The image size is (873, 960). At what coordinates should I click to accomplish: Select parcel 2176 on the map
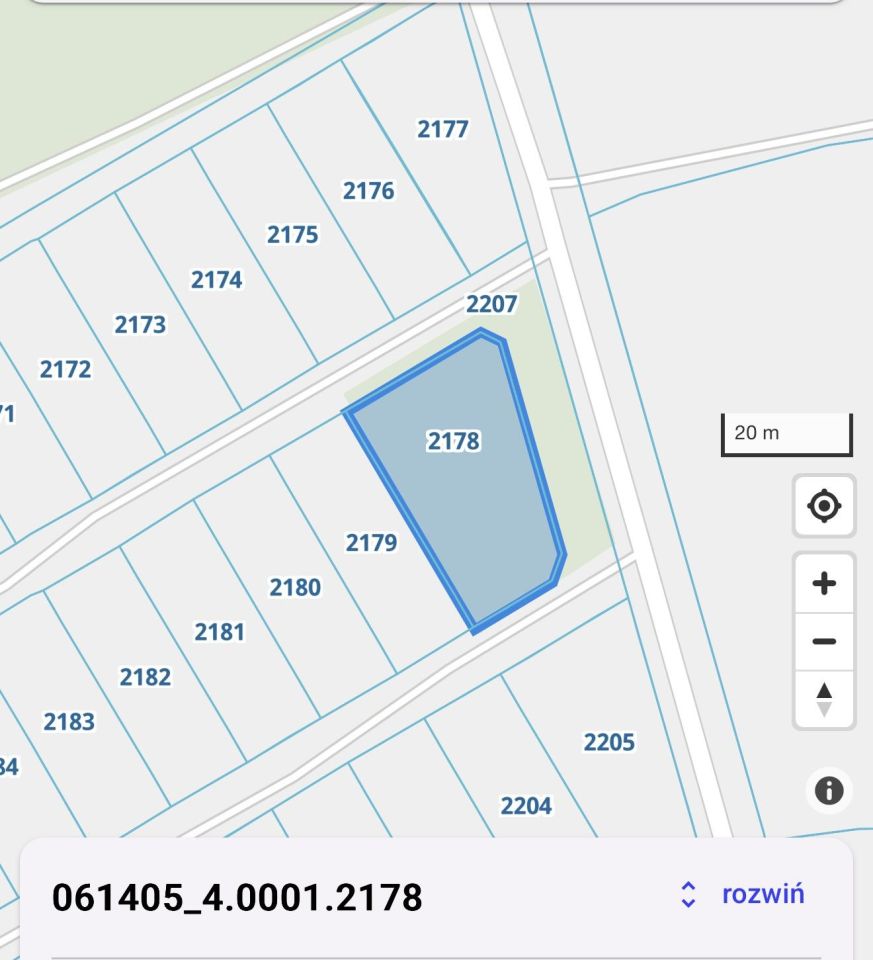(x=368, y=191)
